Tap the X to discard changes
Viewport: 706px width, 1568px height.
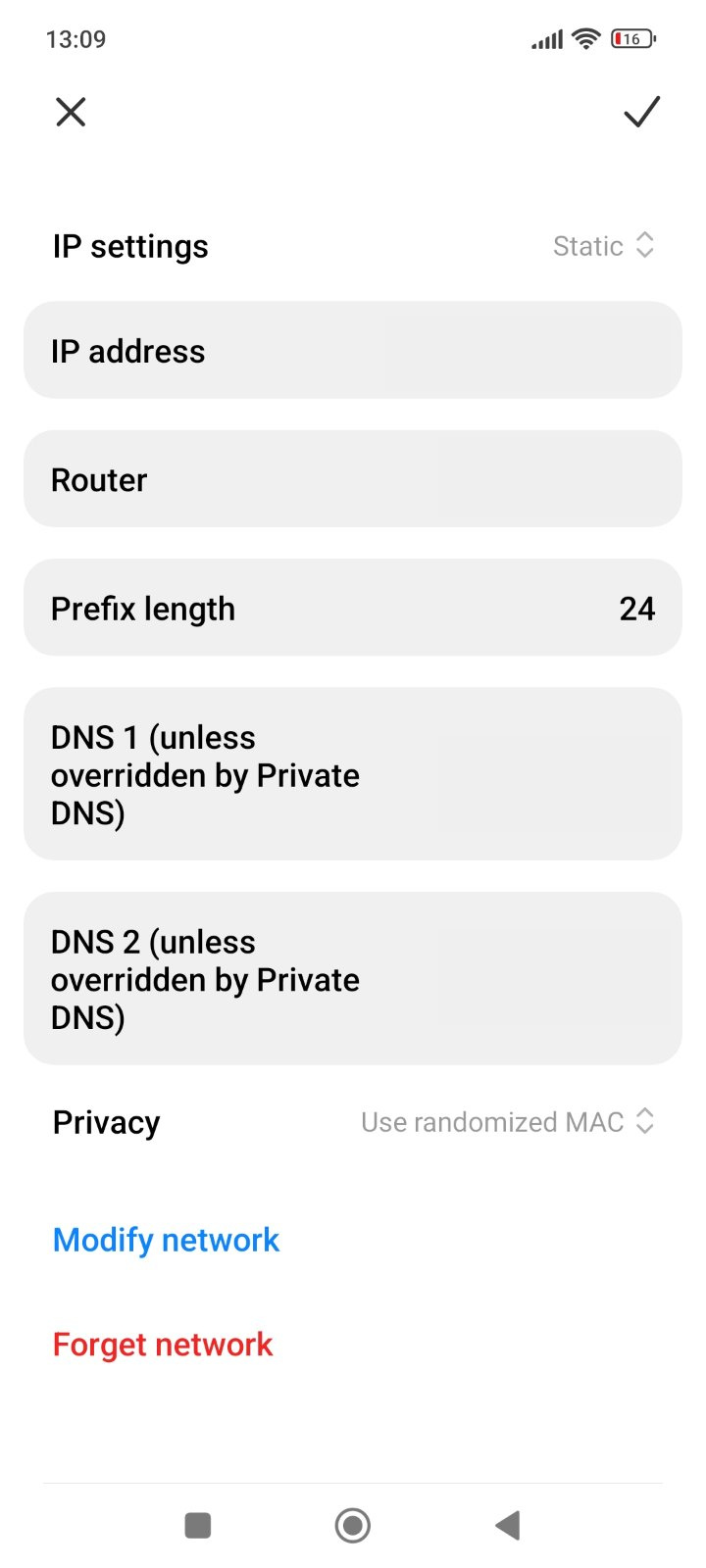(x=70, y=112)
